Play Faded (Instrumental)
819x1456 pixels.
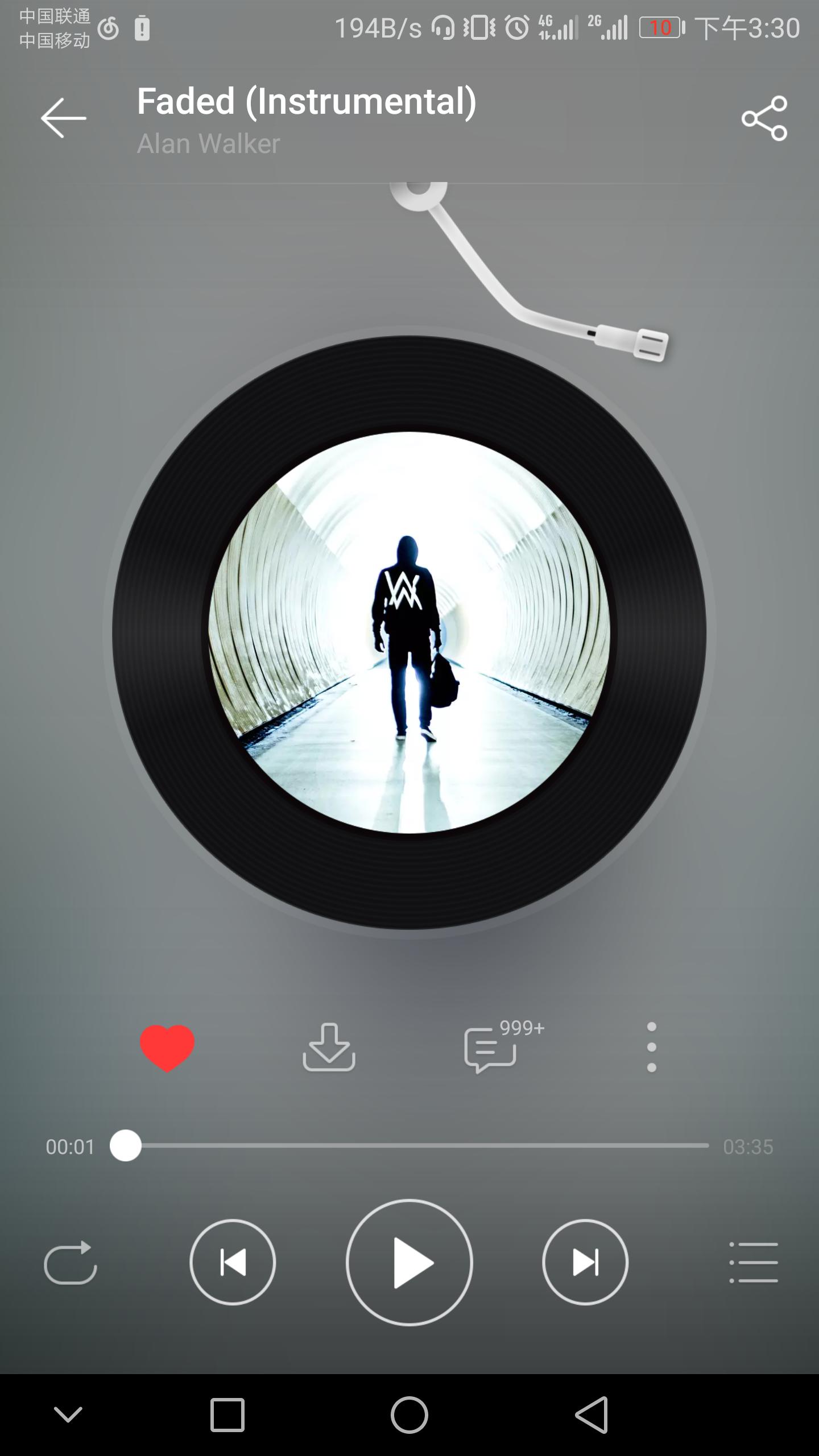click(409, 1263)
